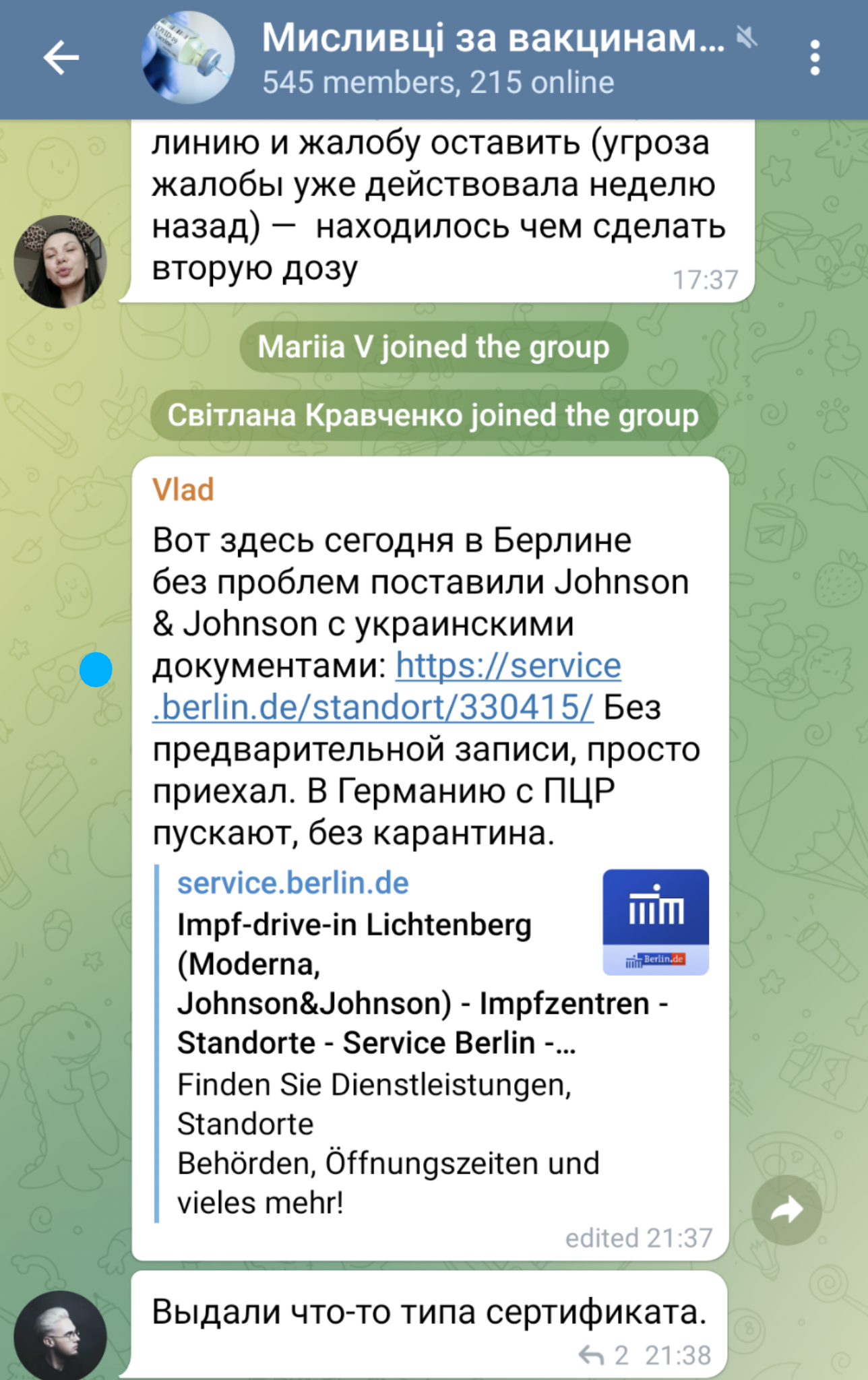View the 2 replies to the certificate message
The height and width of the screenshot is (1380, 868).
603,1355
